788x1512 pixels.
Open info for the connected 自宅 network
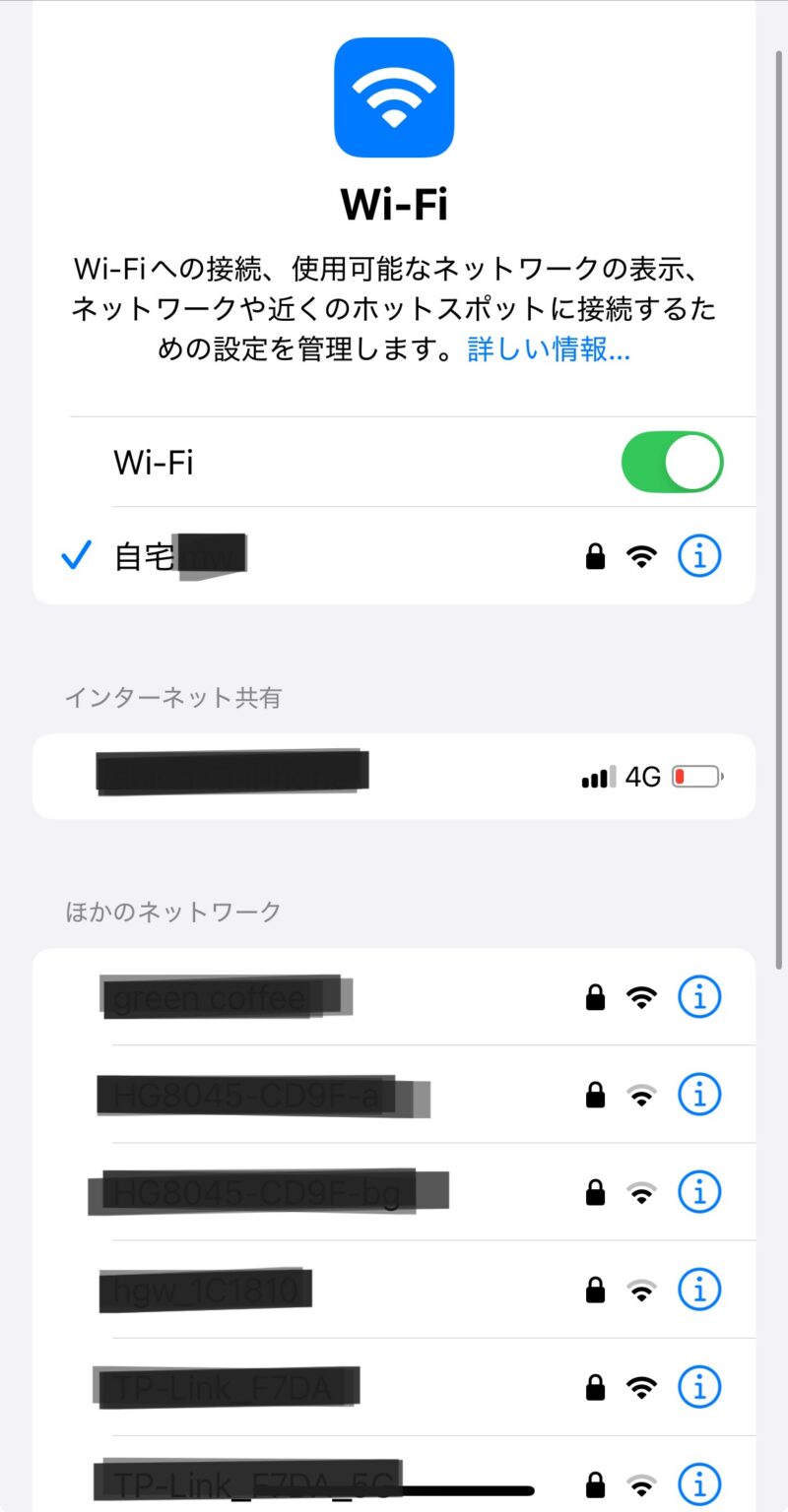[700, 557]
